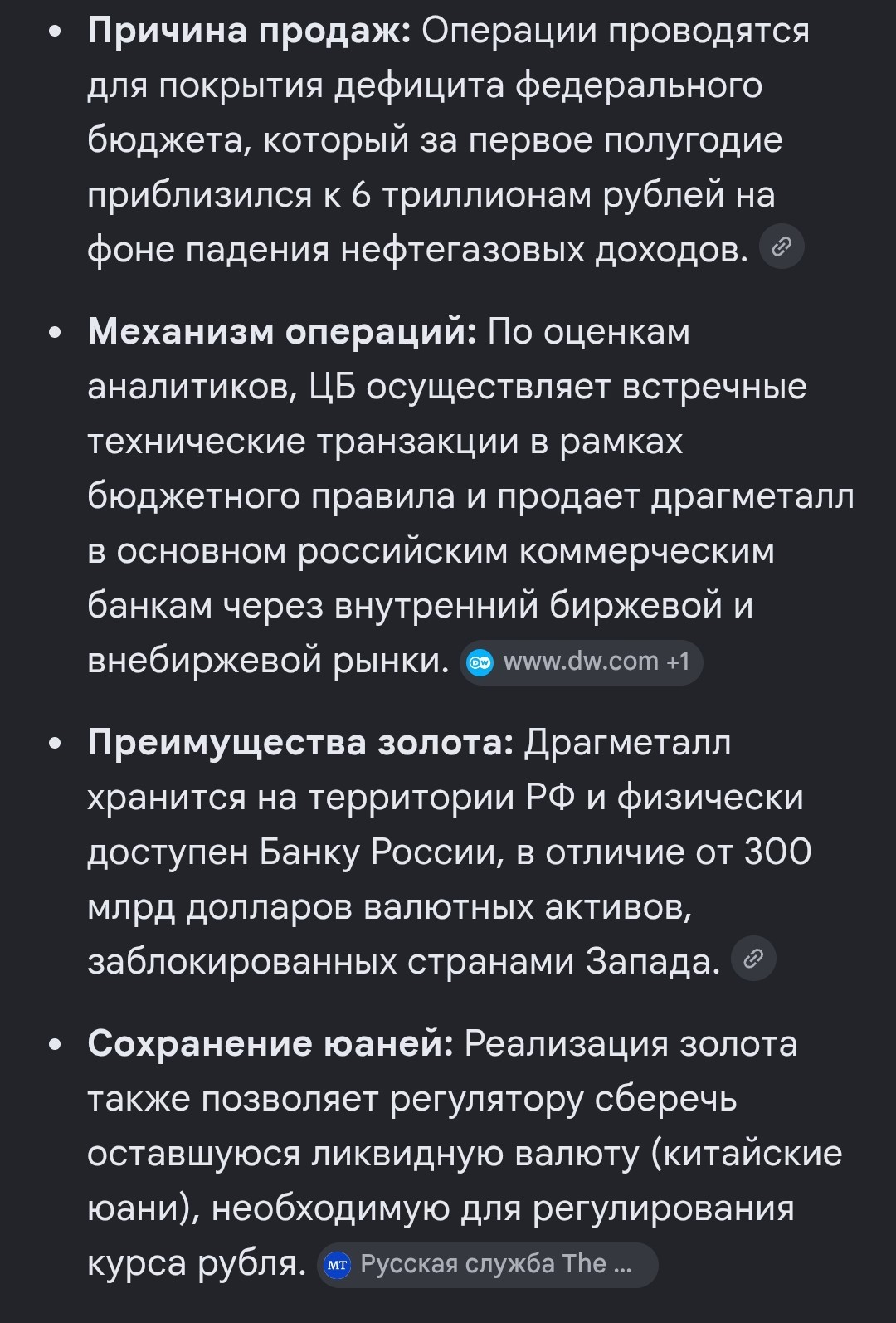
Task: Open the «Русская служба The …» source chip
Action: click(488, 1265)
